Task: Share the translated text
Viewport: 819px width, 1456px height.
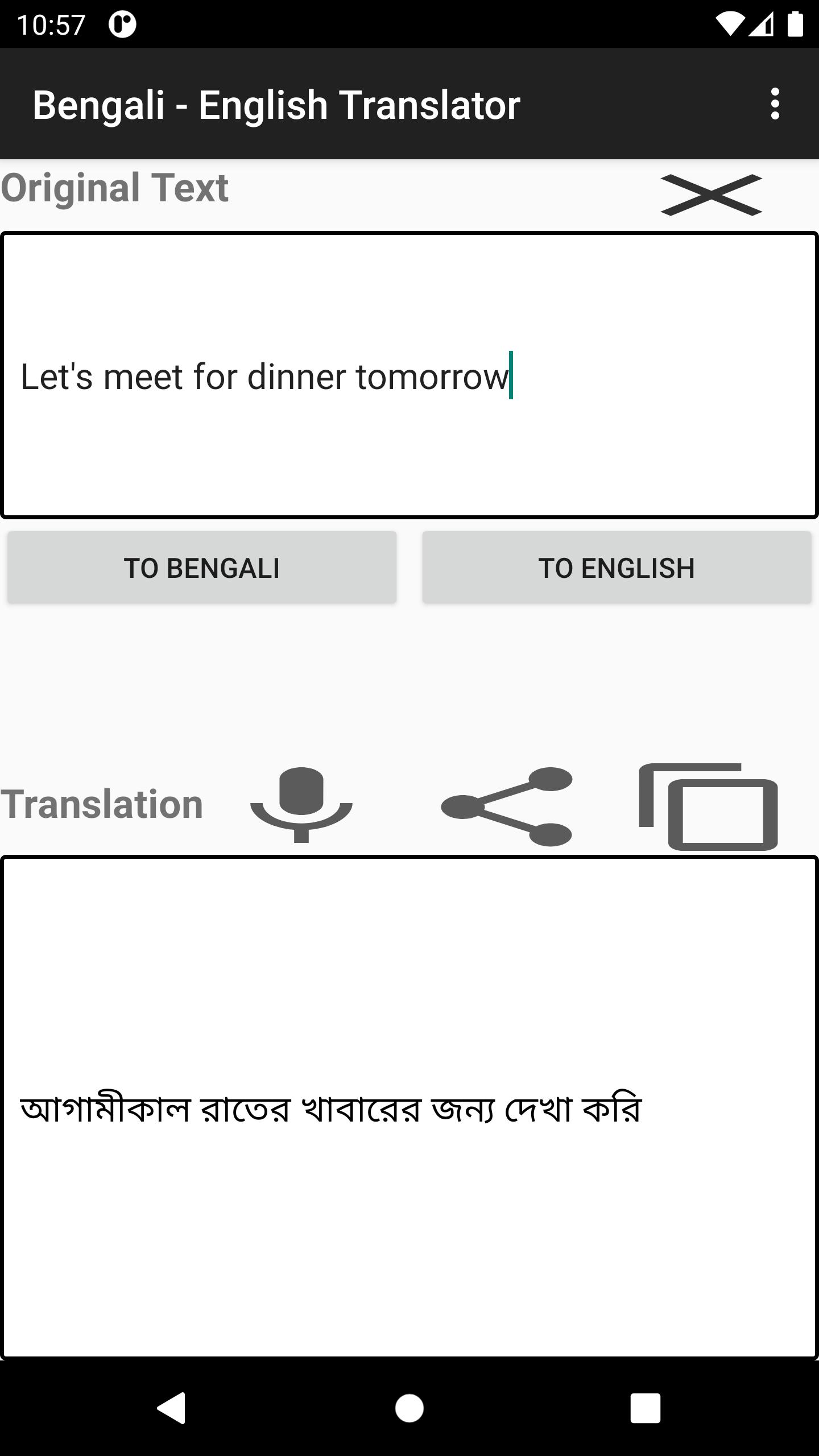Action: click(x=506, y=806)
